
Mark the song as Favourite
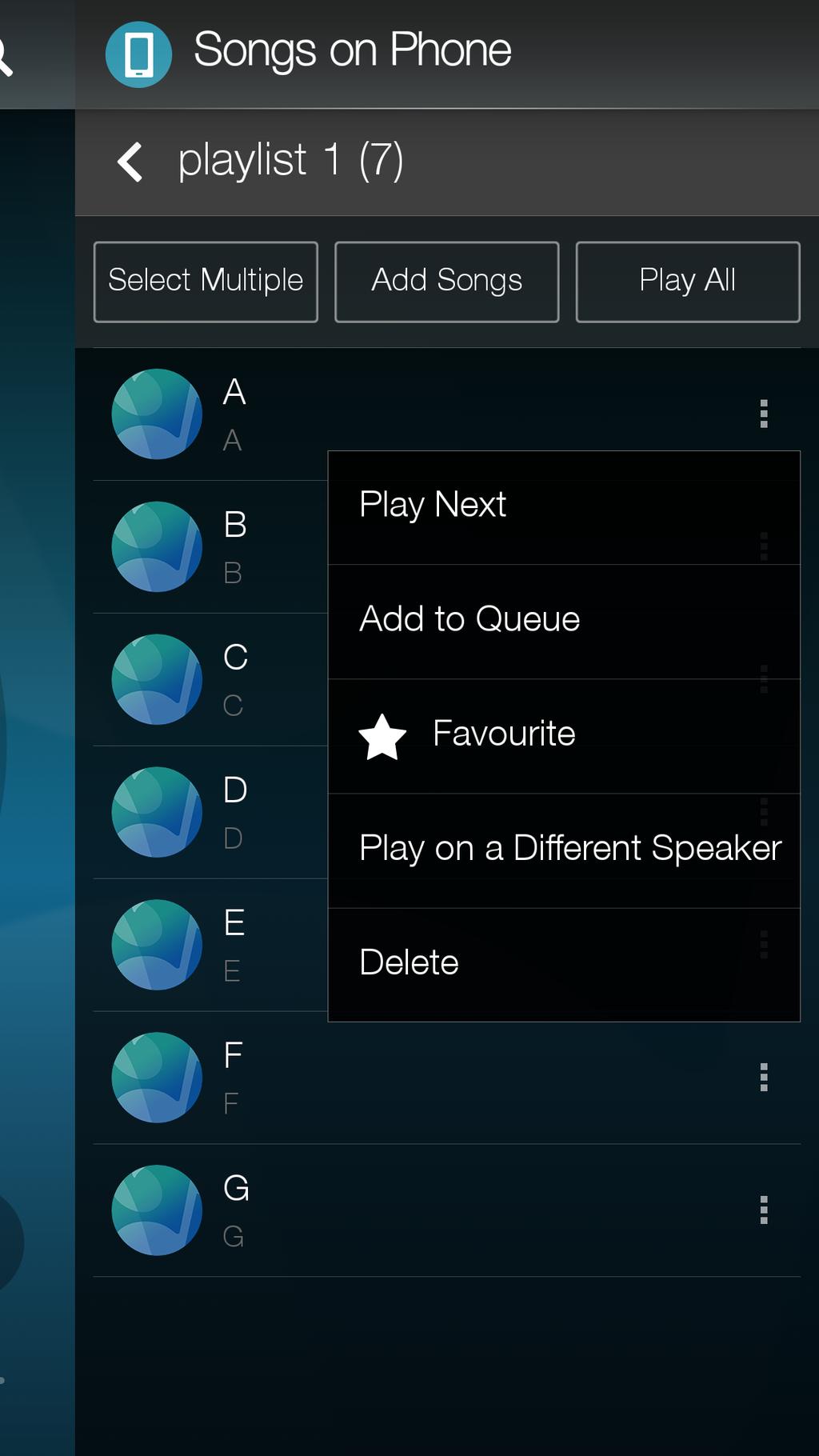(x=563, y=736)
